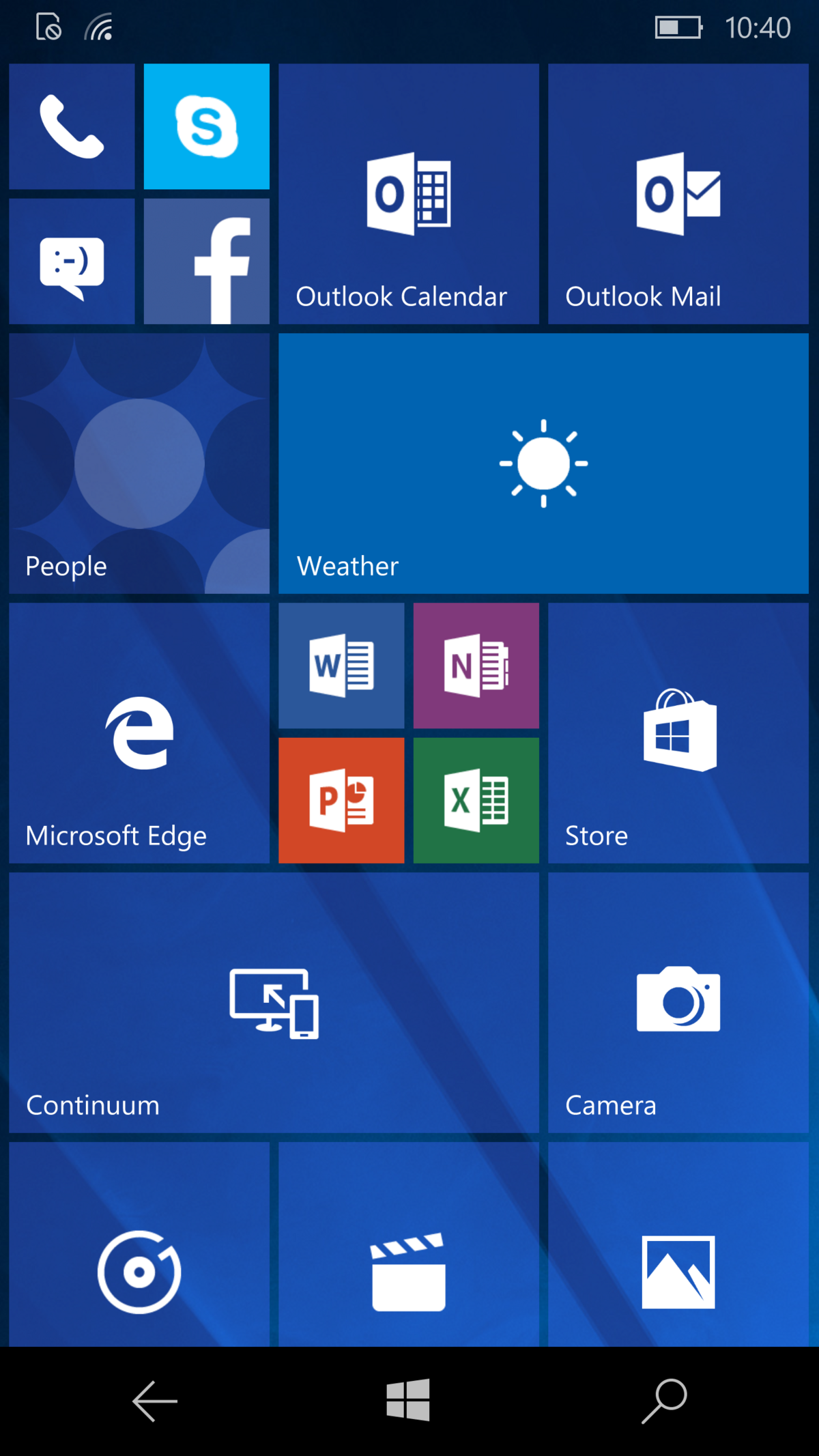Open the Messaging tile
The width and height of the screenshot is (819, 1456).
(72, 261)
